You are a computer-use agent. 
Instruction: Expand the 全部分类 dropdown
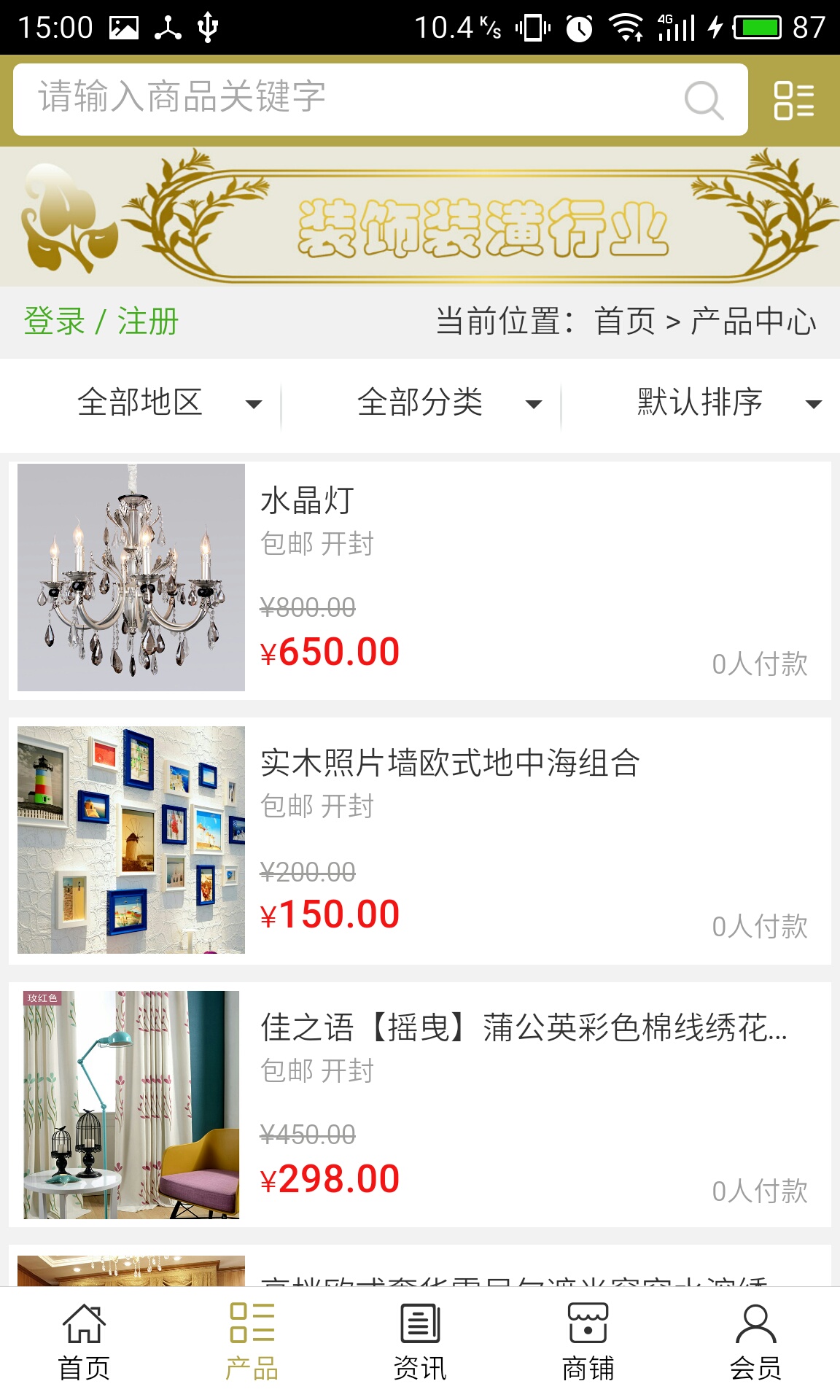449,402
